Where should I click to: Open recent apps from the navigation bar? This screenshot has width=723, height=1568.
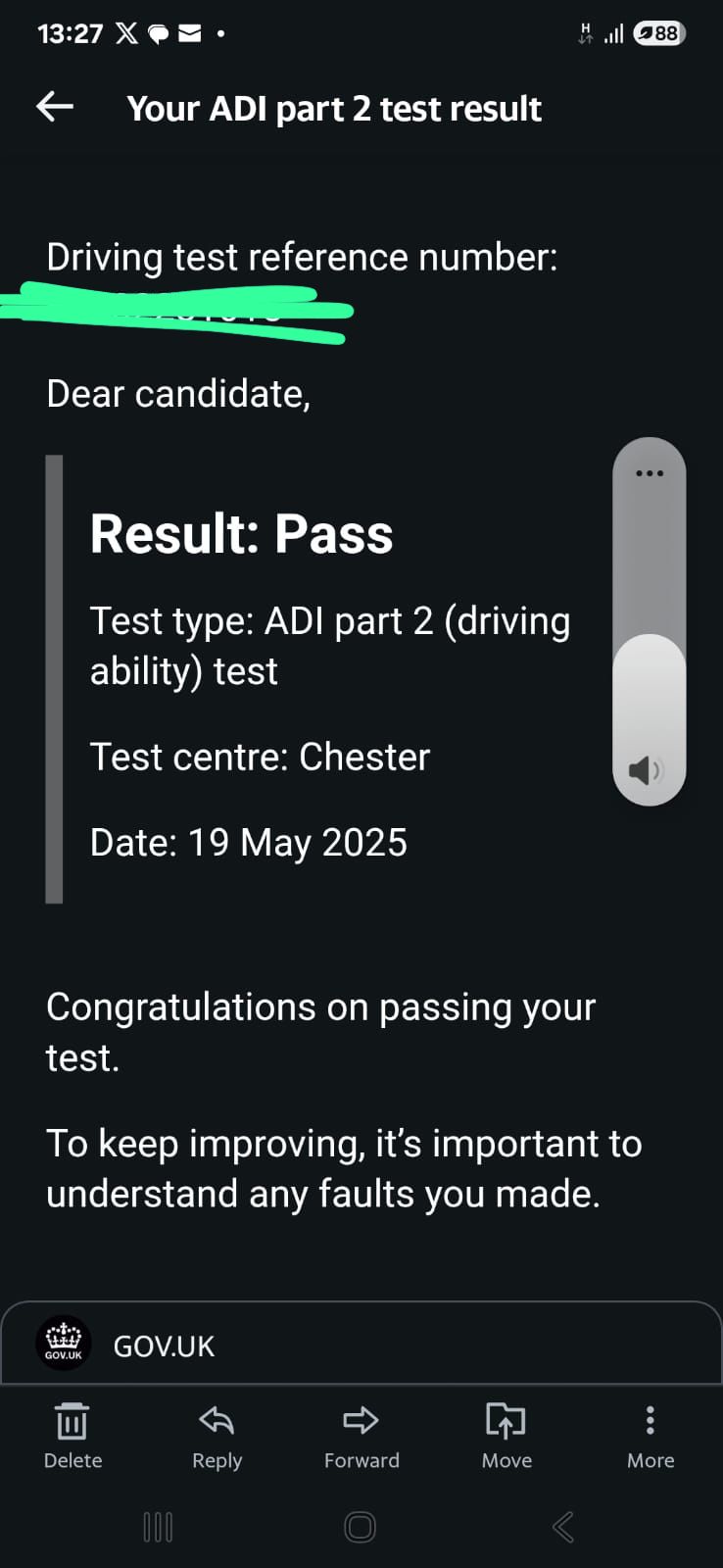[x=158, y=1526]
